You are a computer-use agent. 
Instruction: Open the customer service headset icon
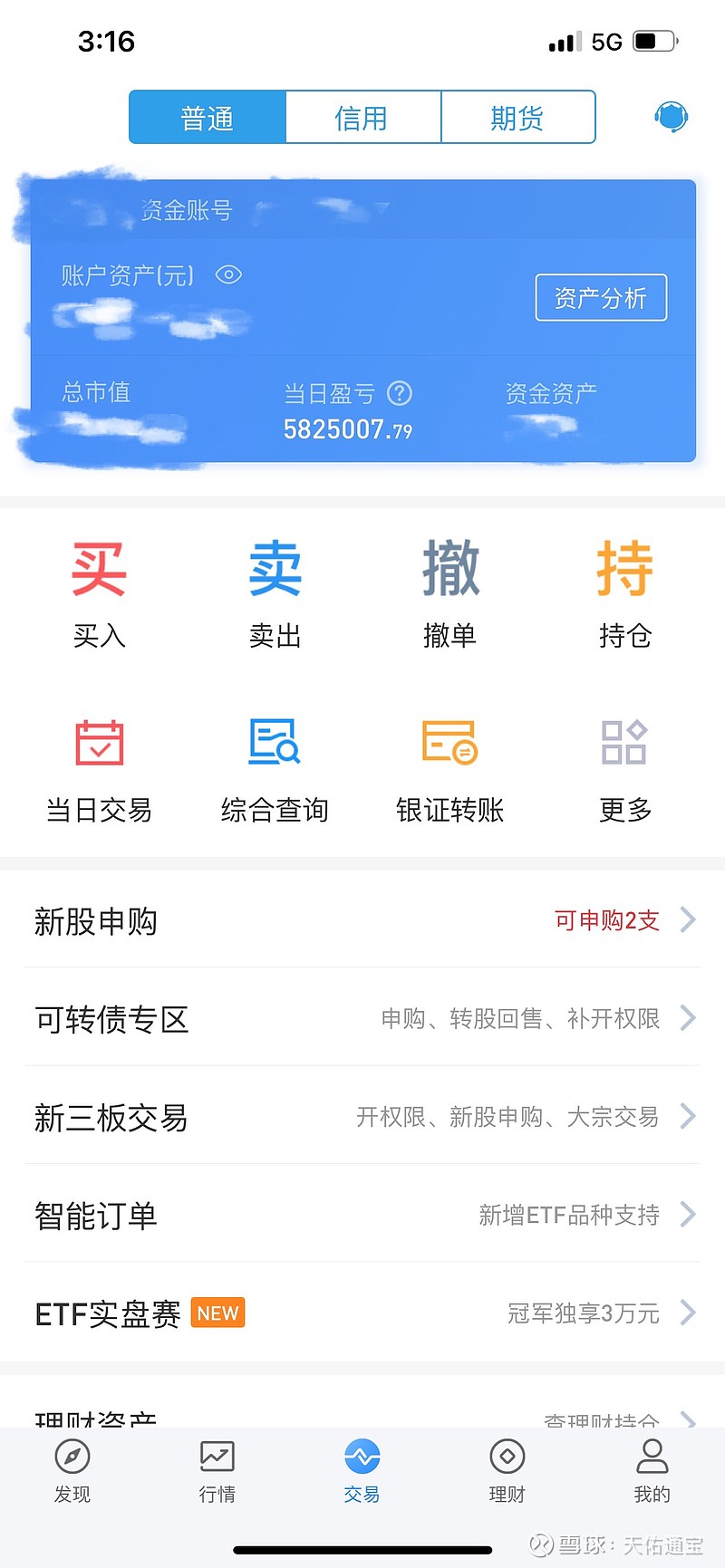tap(671, 117)
